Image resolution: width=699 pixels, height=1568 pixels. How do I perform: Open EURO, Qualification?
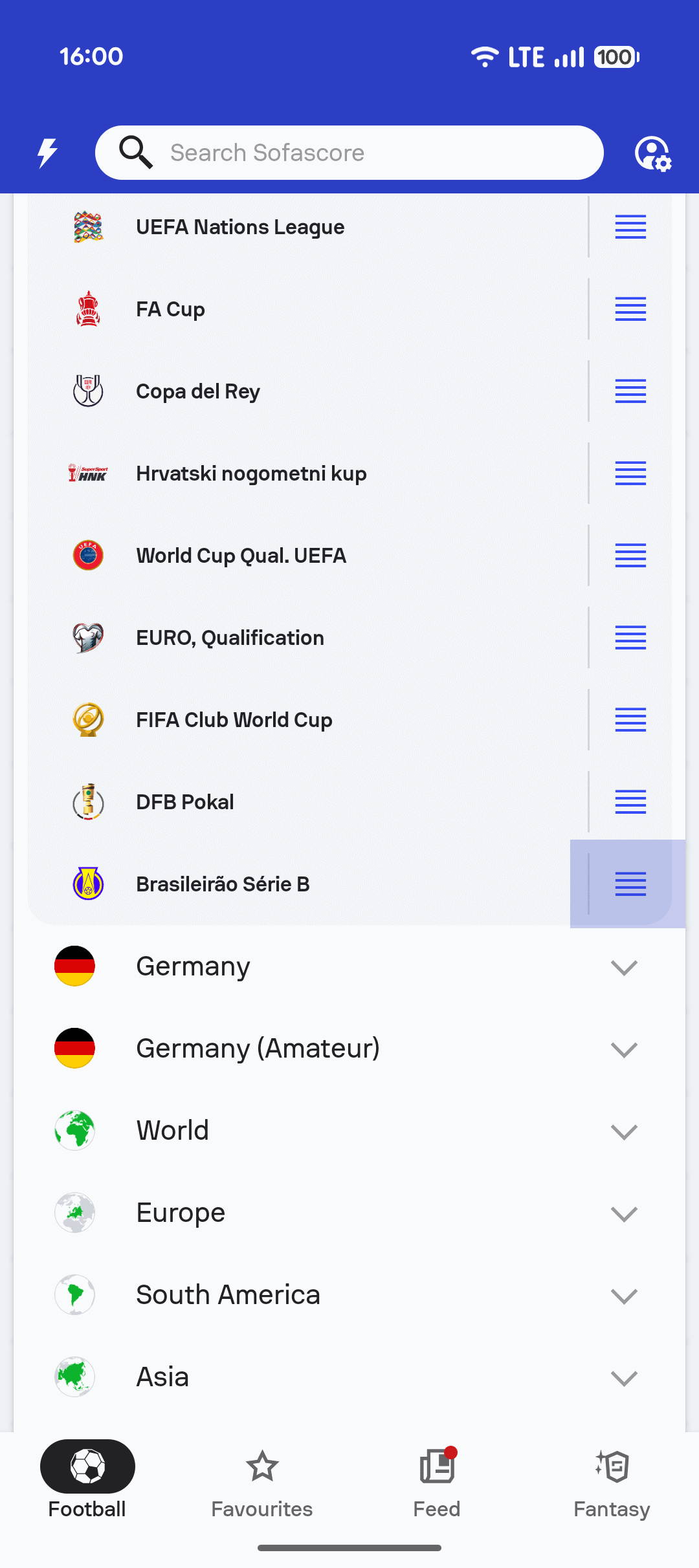[230, 638]
